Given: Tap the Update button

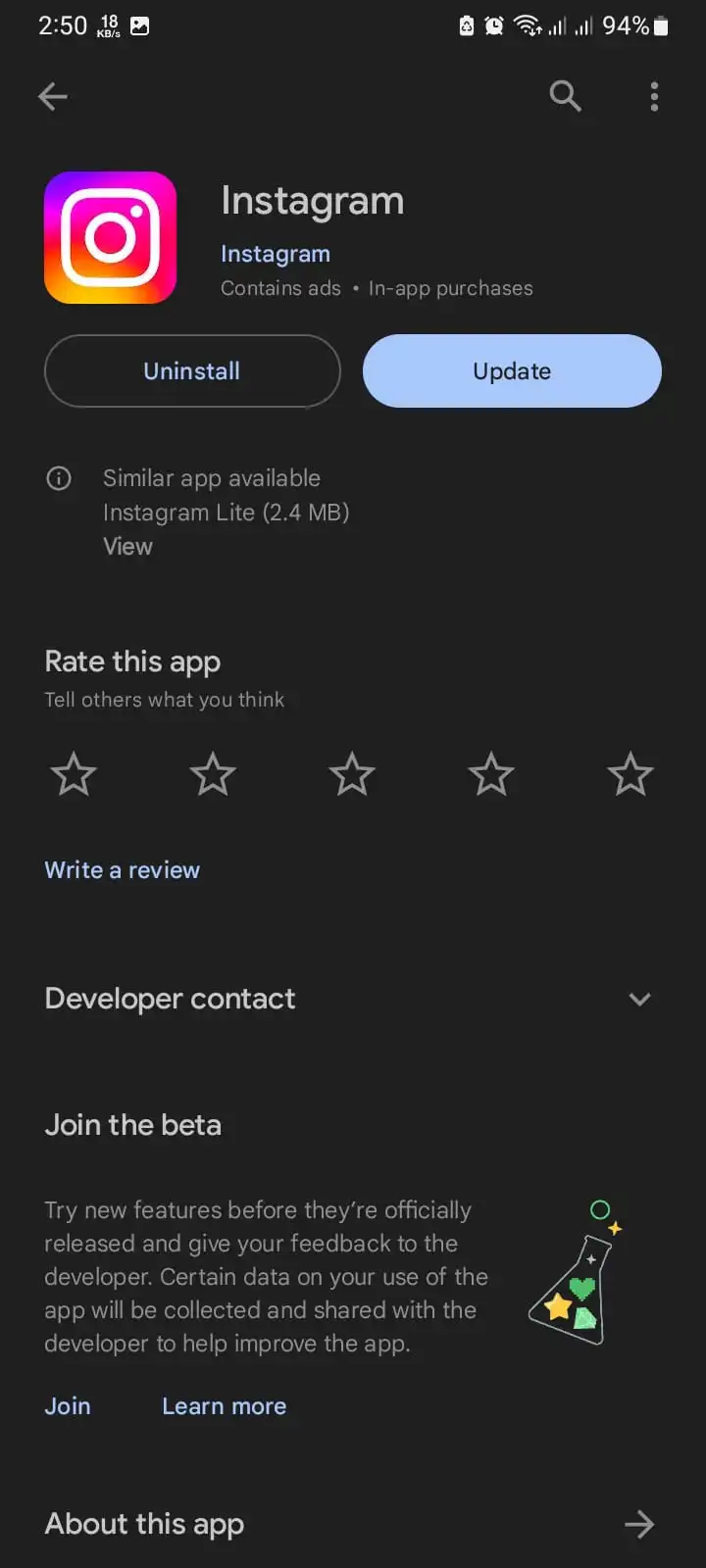Looking at the screenshot, I should [511, 370].
